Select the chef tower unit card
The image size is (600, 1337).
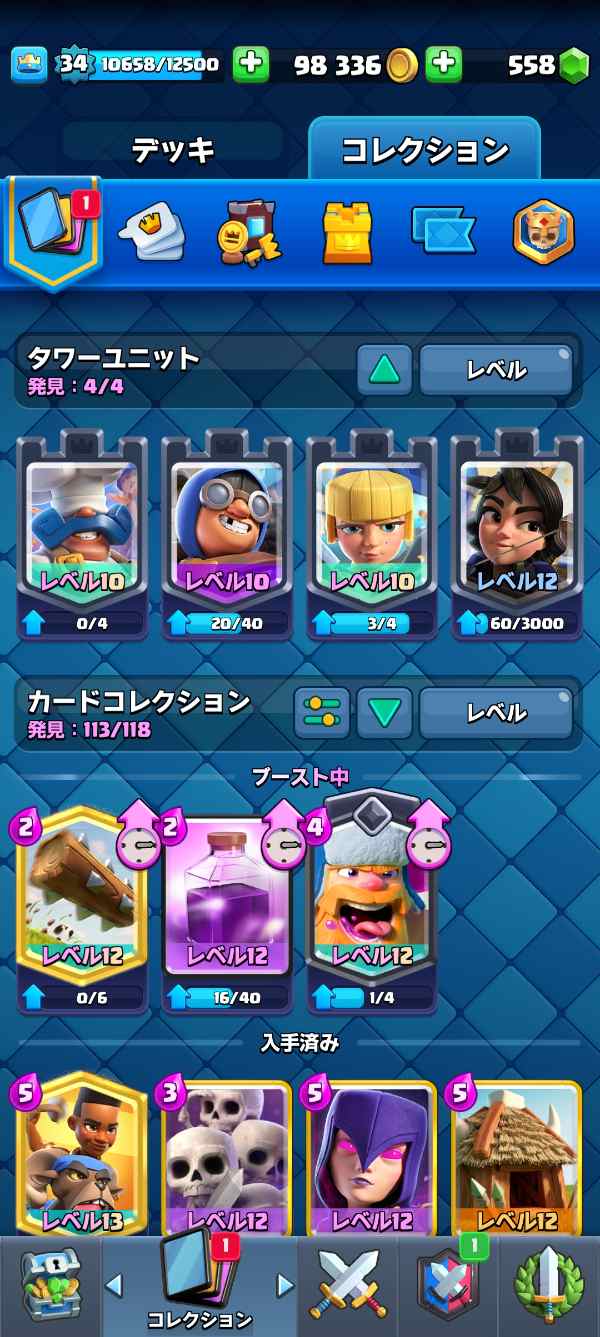82,530
